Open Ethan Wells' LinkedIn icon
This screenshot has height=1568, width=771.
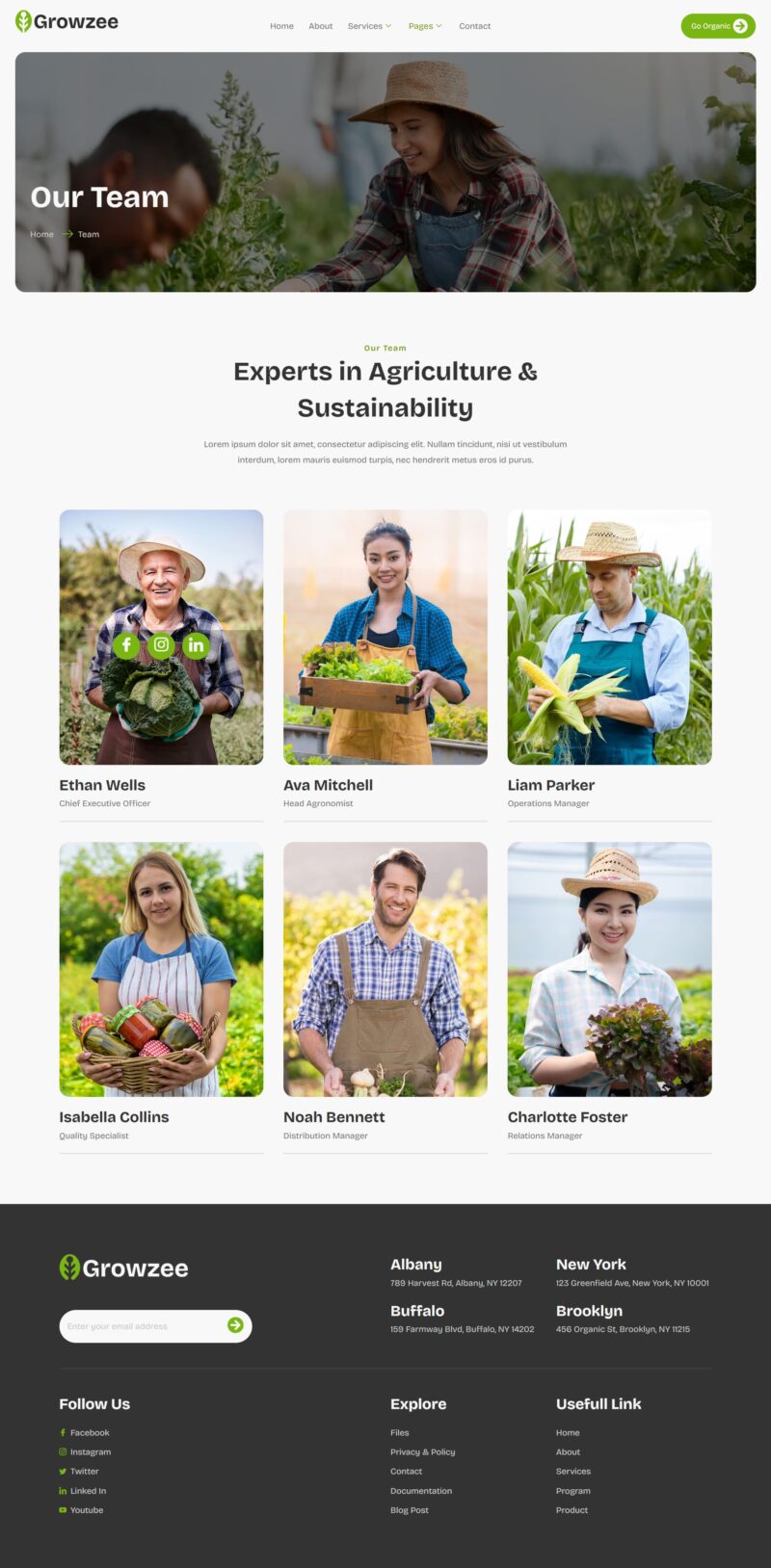pyautogui.click(x=196, y=645)
